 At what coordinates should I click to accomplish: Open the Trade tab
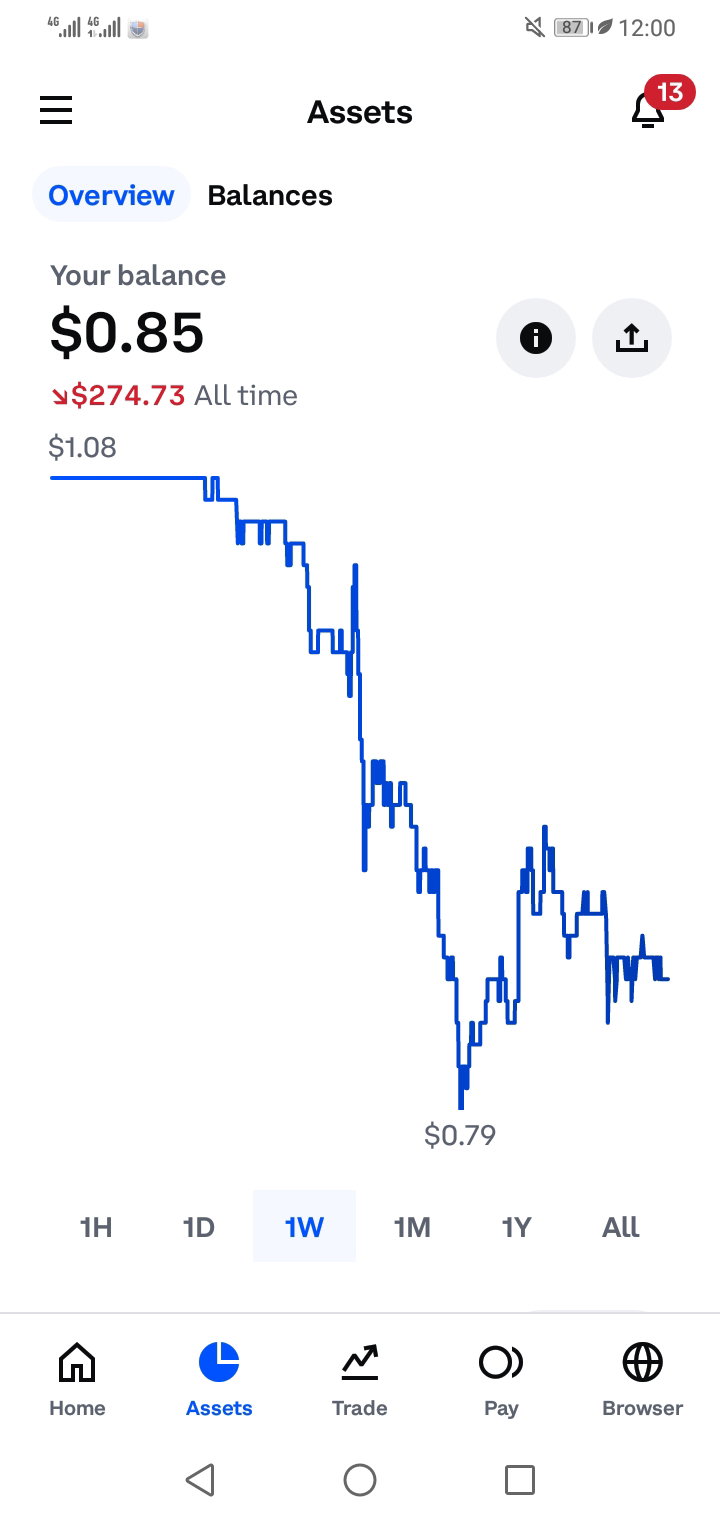click(x=360, y=1380)
